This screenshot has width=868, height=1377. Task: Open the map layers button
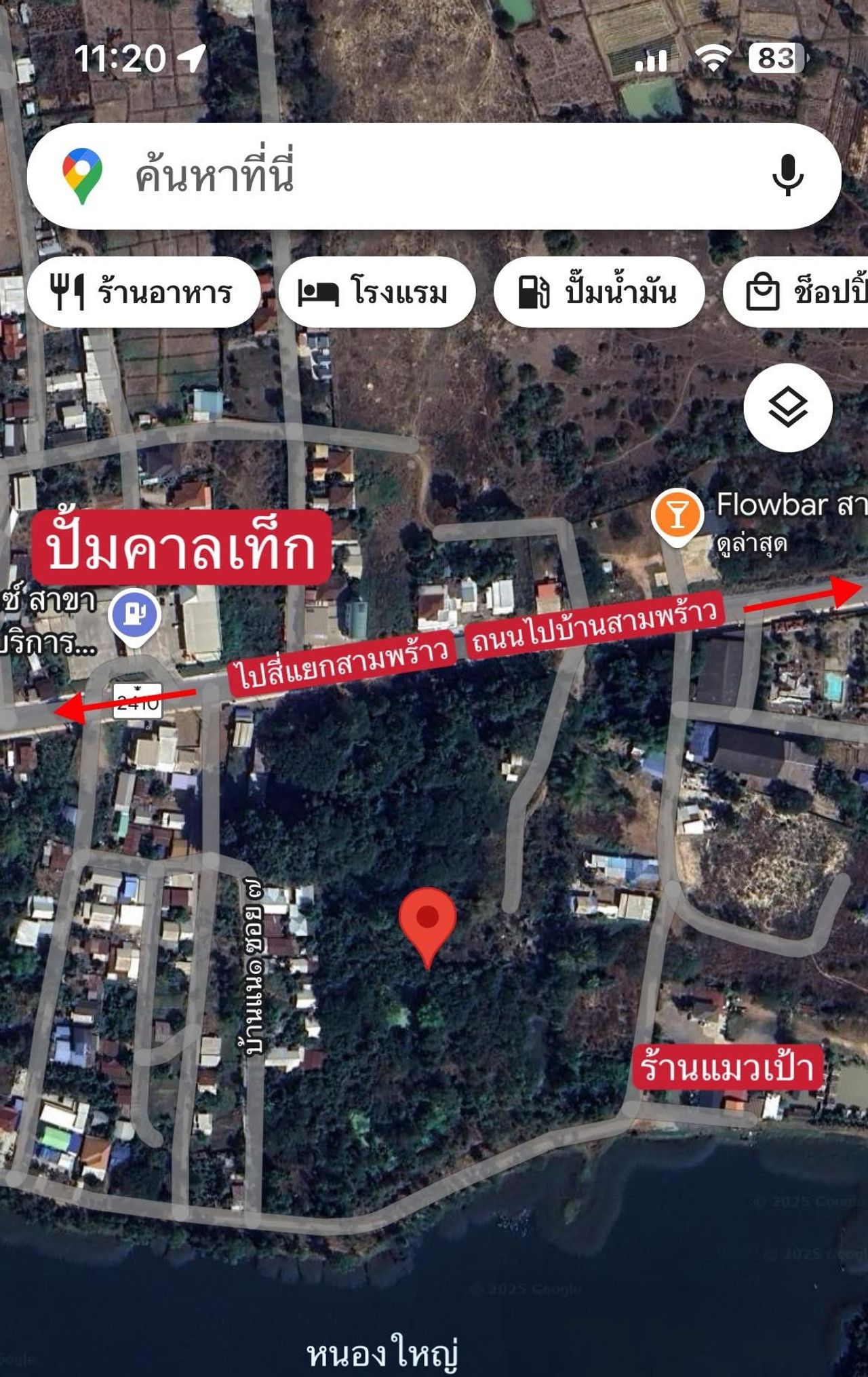(787, 408)
